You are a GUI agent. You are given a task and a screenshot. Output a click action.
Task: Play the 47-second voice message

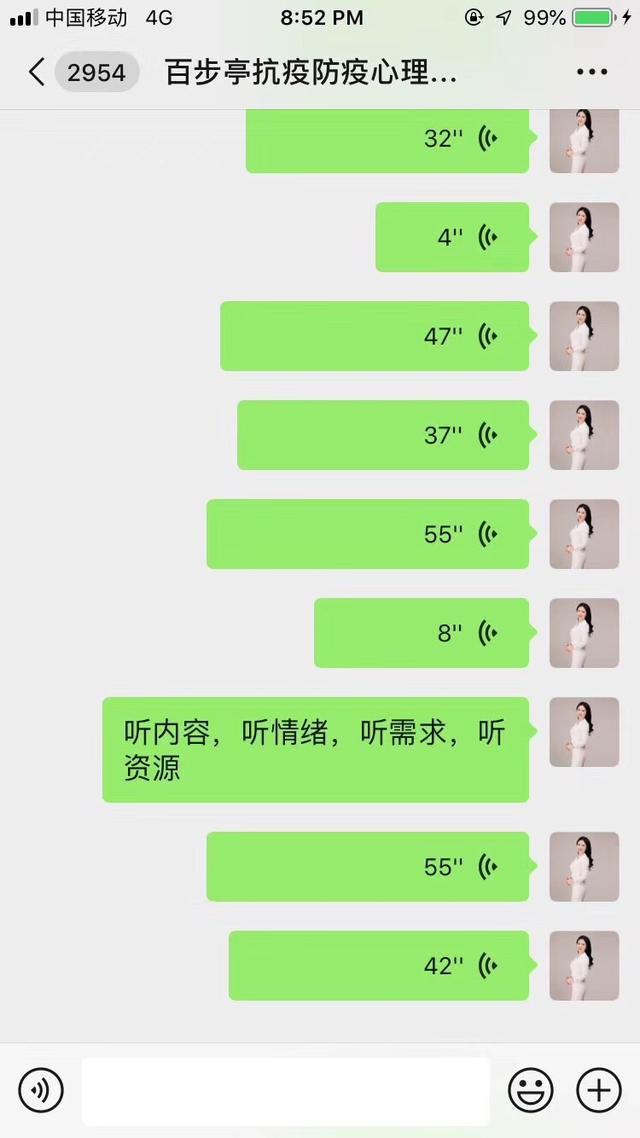374,336
